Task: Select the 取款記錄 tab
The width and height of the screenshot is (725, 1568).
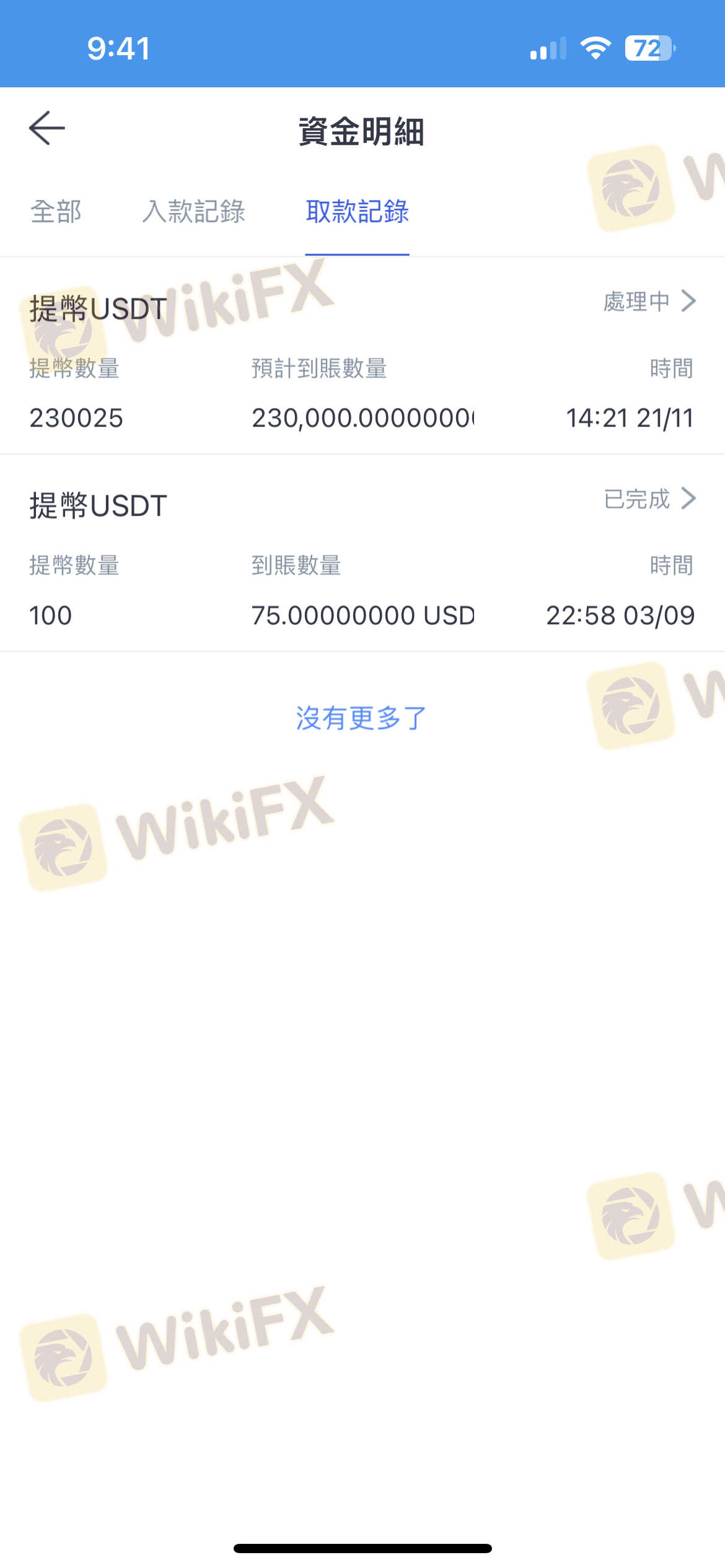Action: 357,212
